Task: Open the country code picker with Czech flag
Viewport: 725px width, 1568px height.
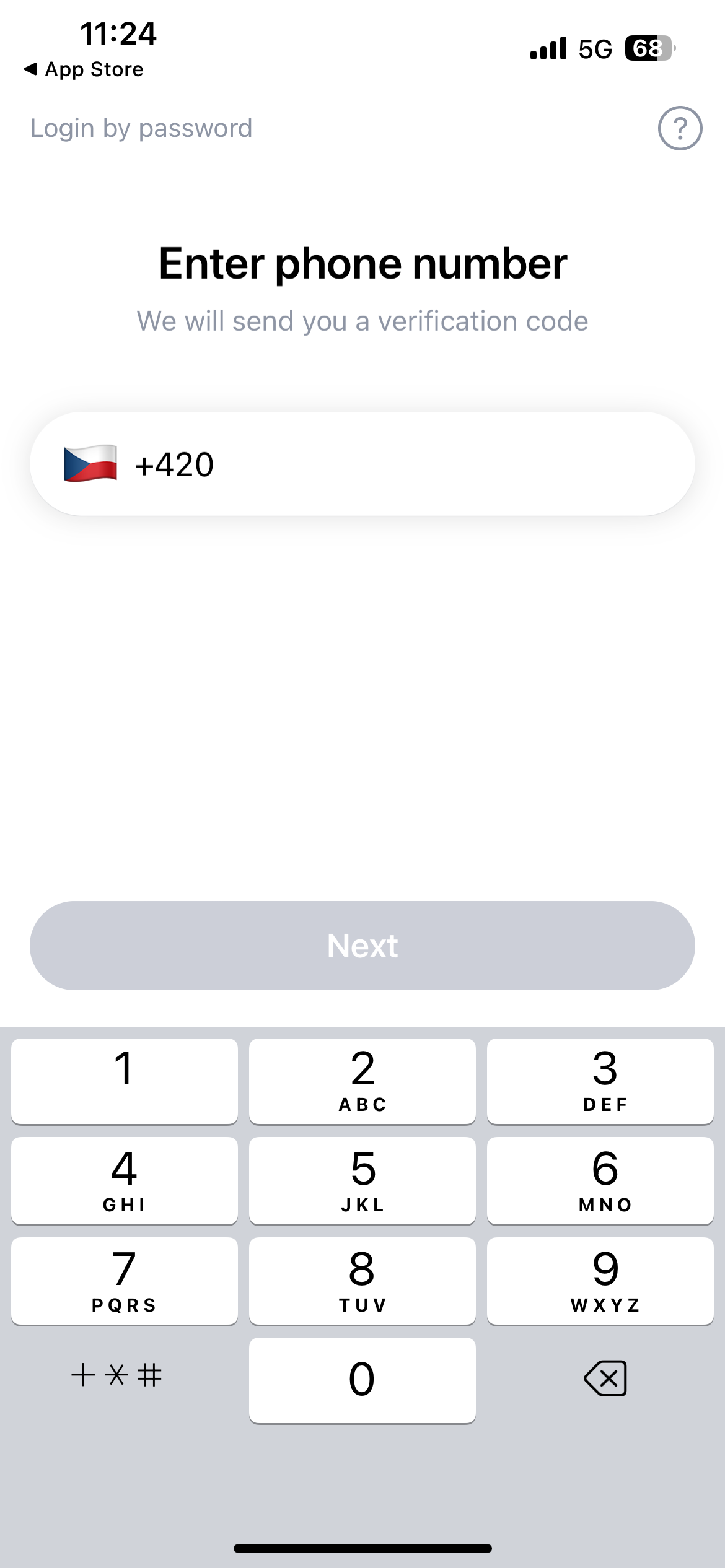Action: (x=90, y=464)
